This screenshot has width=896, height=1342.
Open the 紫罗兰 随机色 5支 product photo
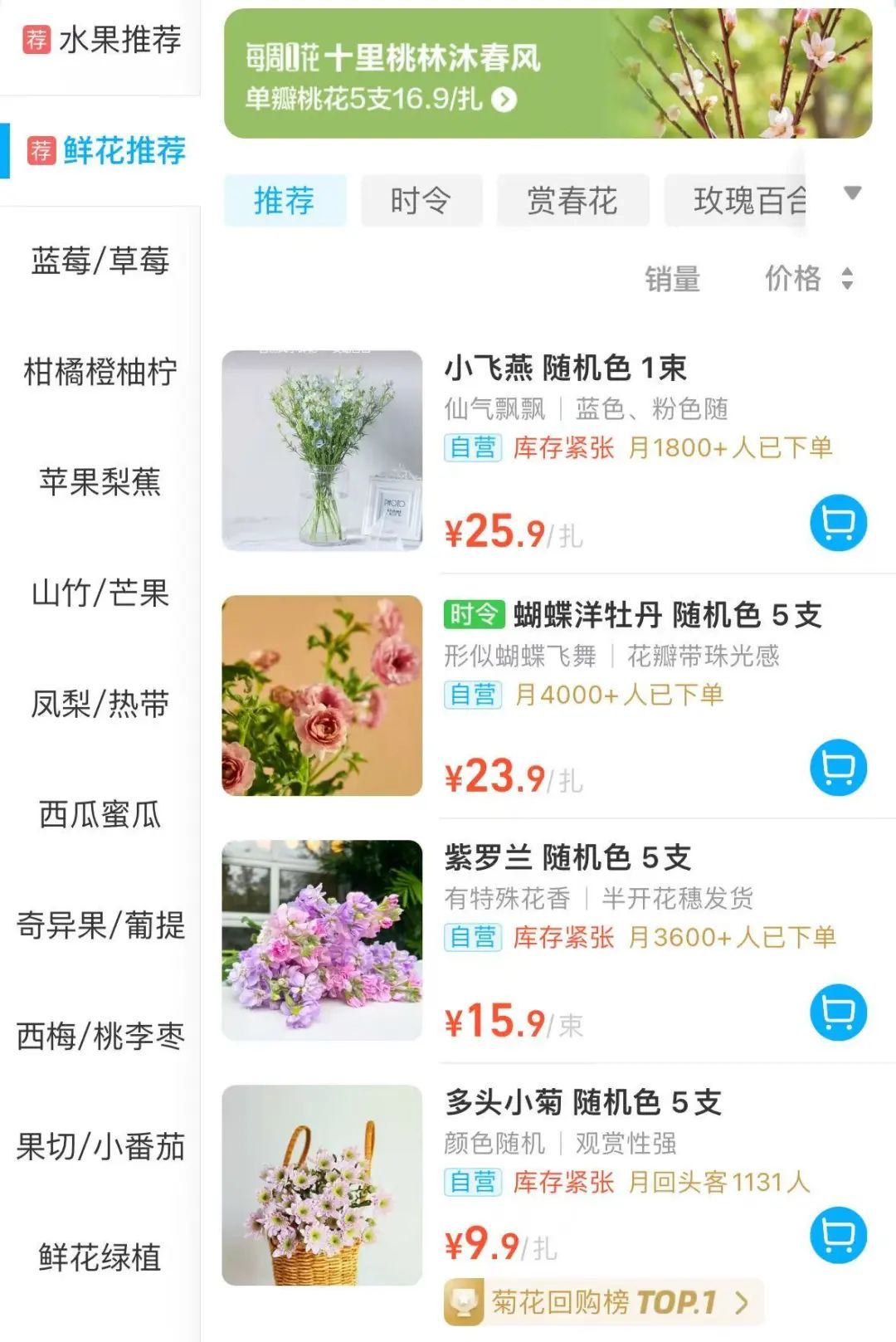pyautogui.click(x=322, y=939)
